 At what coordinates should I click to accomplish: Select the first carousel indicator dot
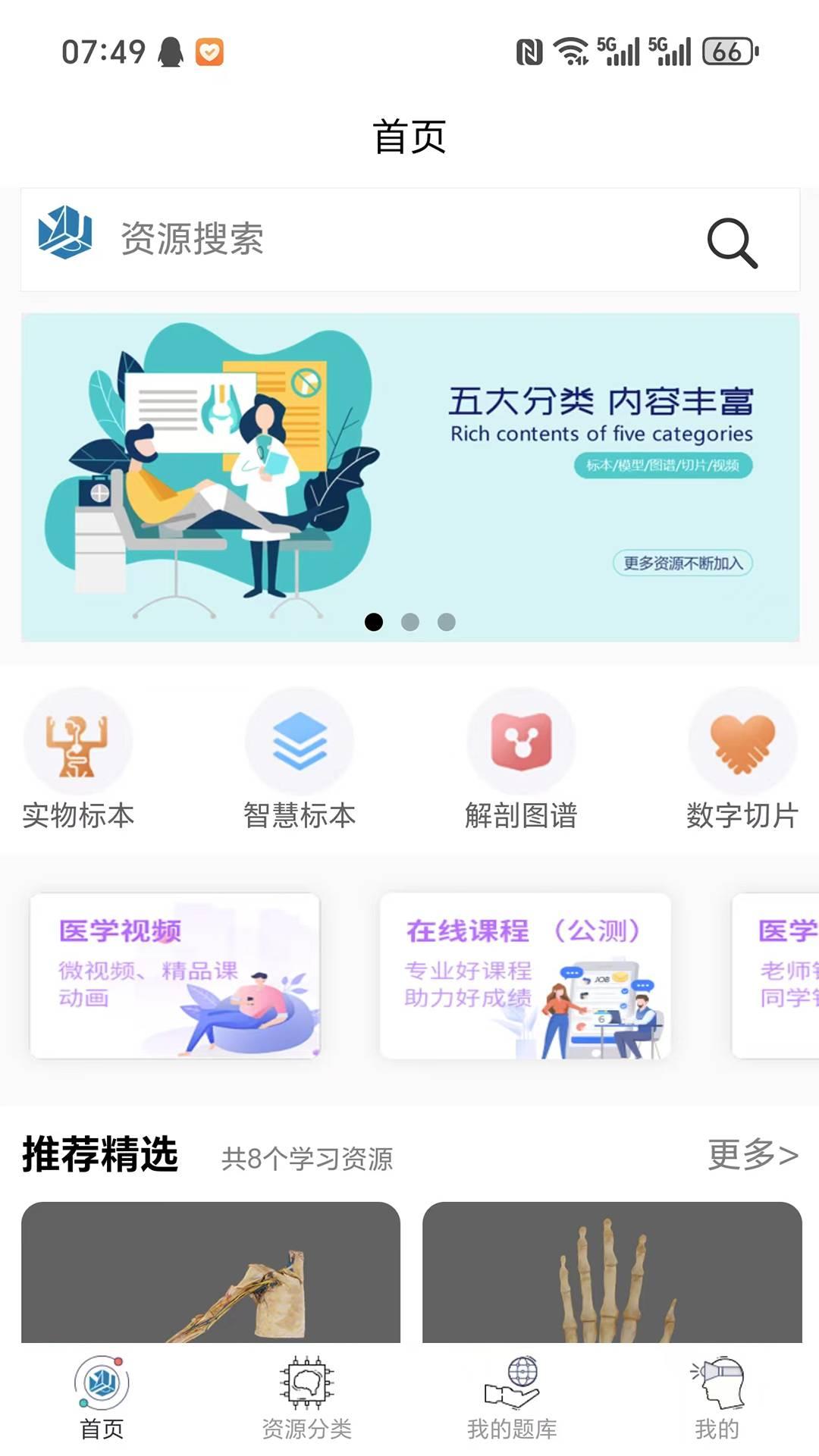click(375, 622)
